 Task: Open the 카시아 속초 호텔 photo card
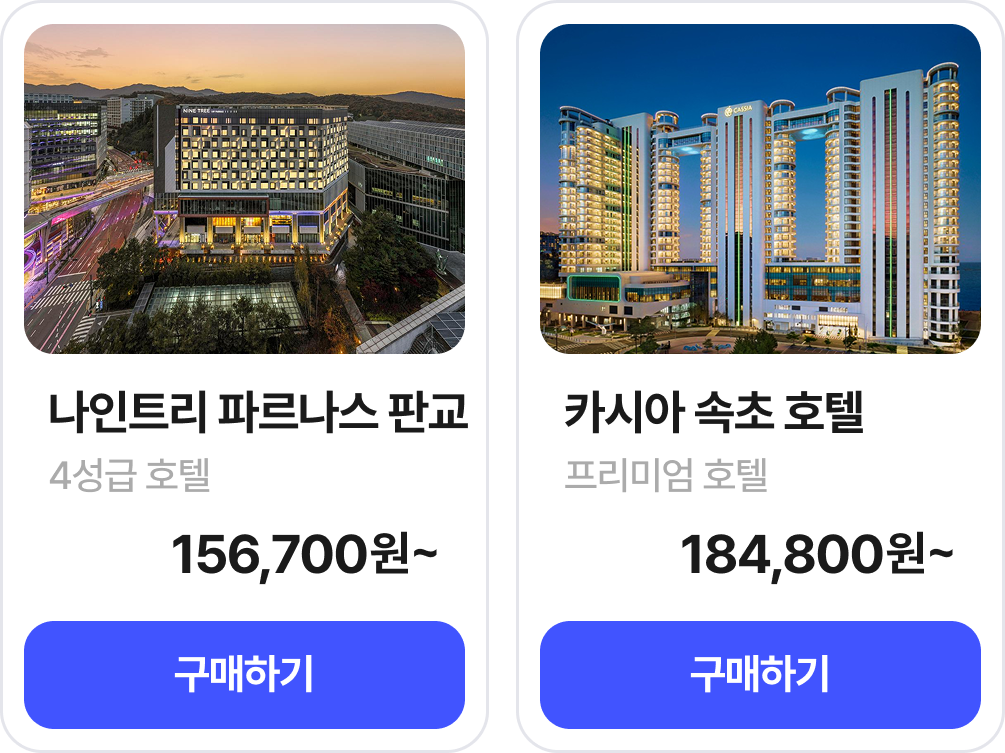click(760, 189)
